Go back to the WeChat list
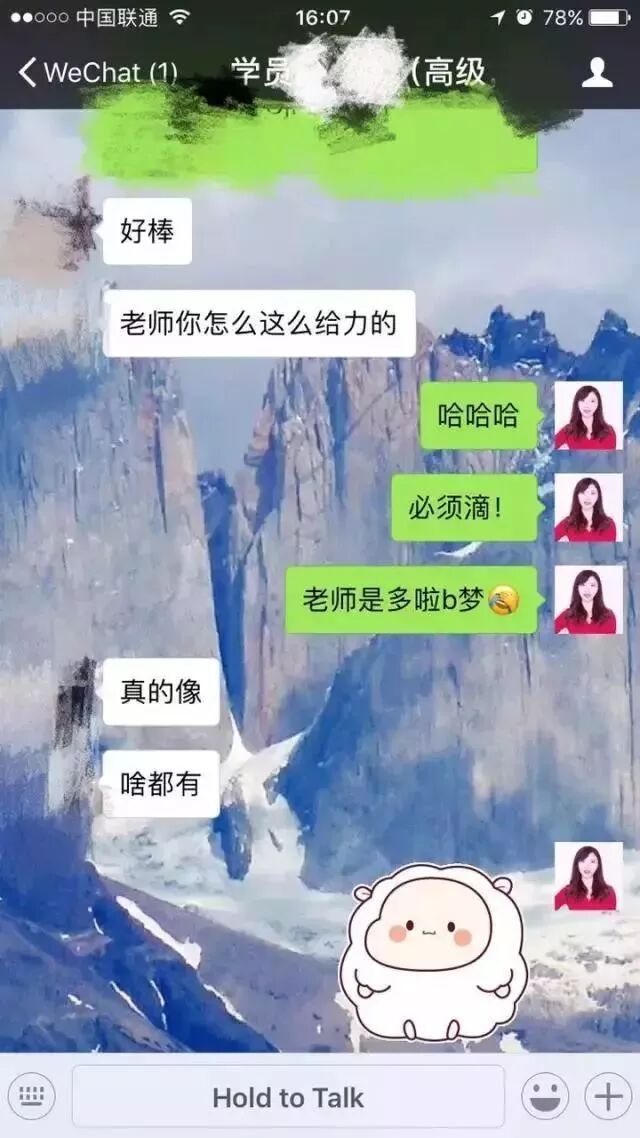 95,72
